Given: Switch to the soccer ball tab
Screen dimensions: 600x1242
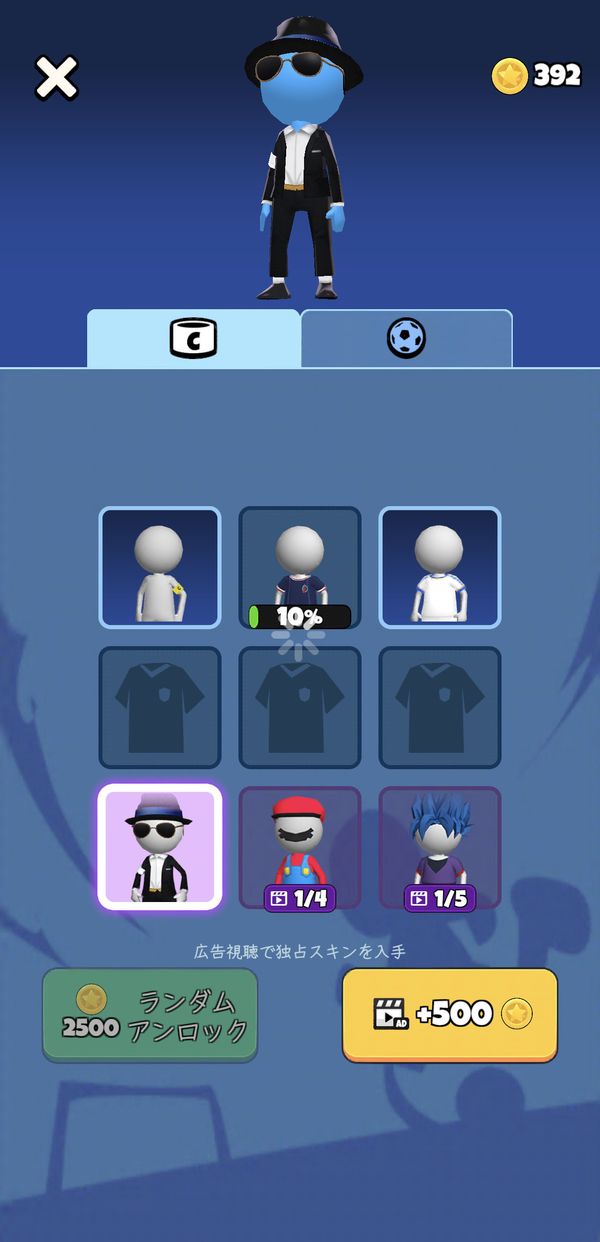Looking at the screenshot, I should 406,338.
